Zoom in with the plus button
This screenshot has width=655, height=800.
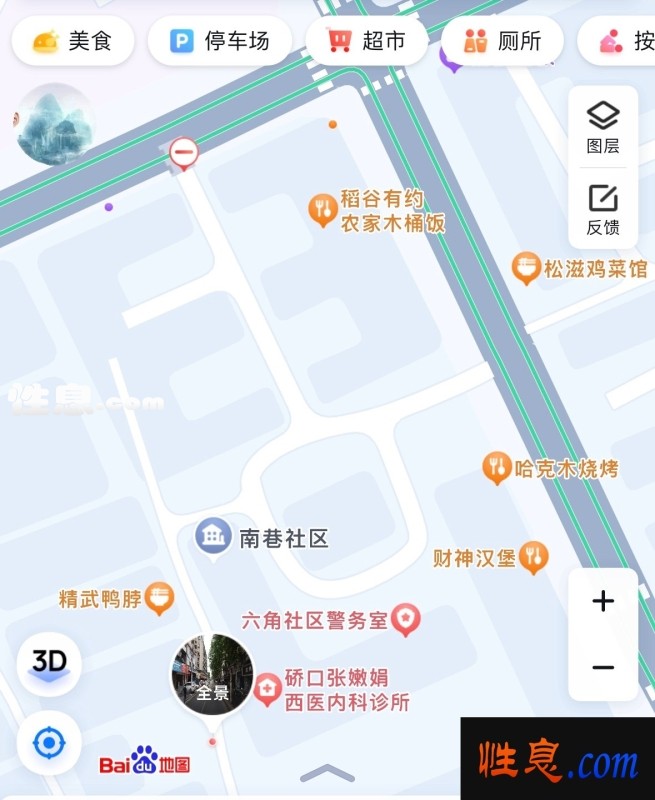pyautogui.click(x=602, y=601)
